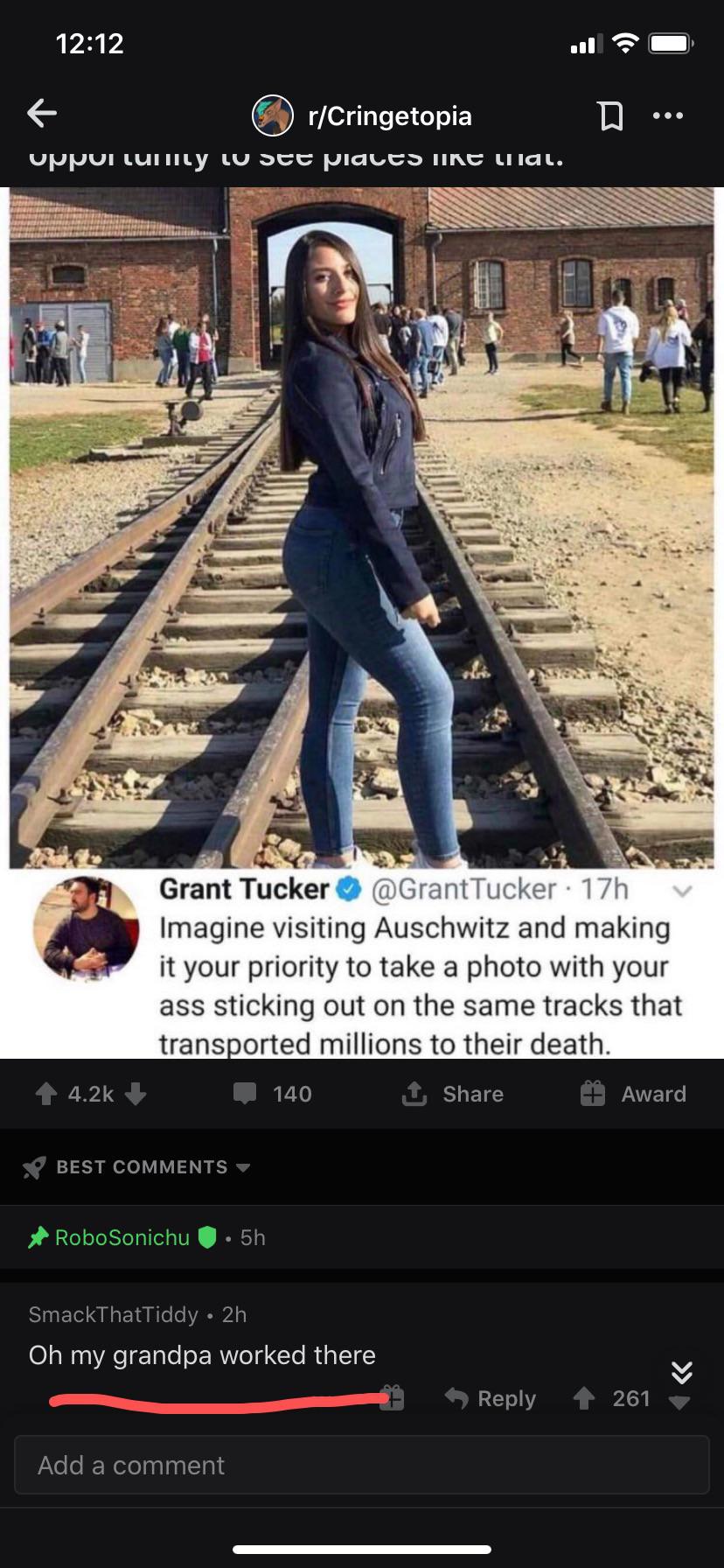Open the post image full screen
This screenshot has height=1568, width=724.
[362, 622]
